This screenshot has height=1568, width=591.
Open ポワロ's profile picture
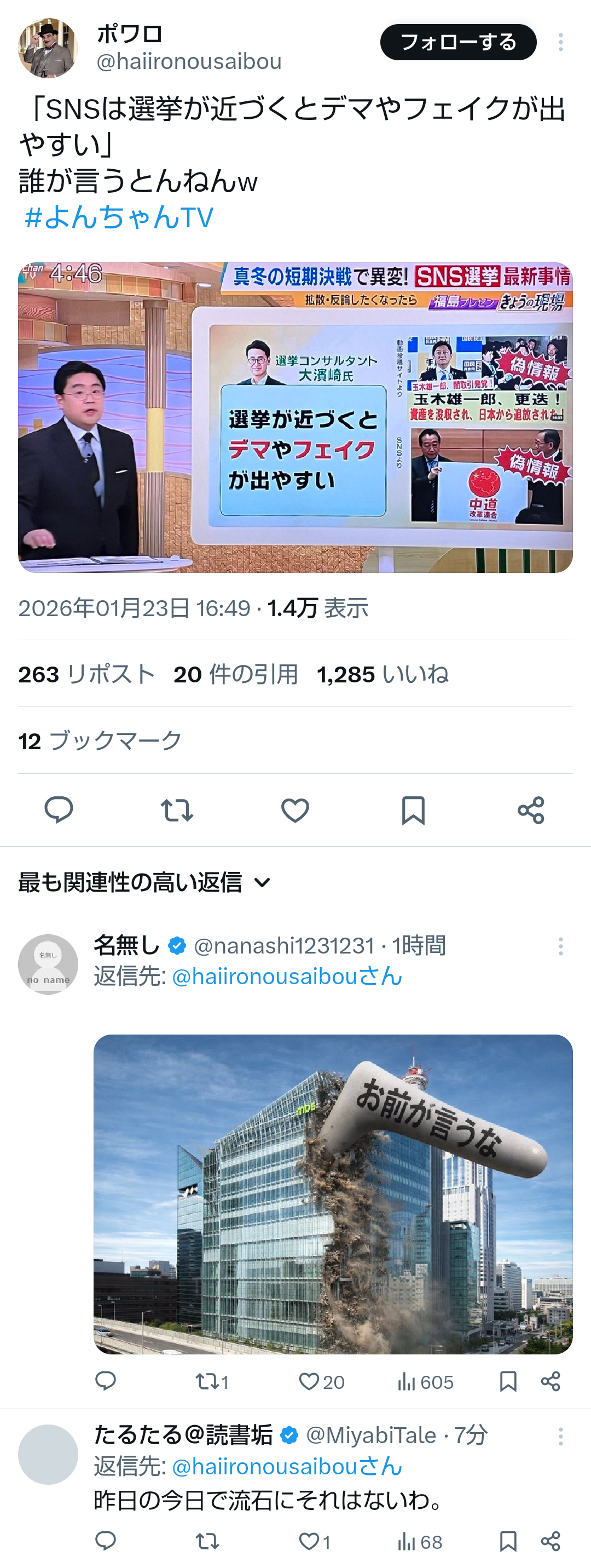[x=48, y=48]
